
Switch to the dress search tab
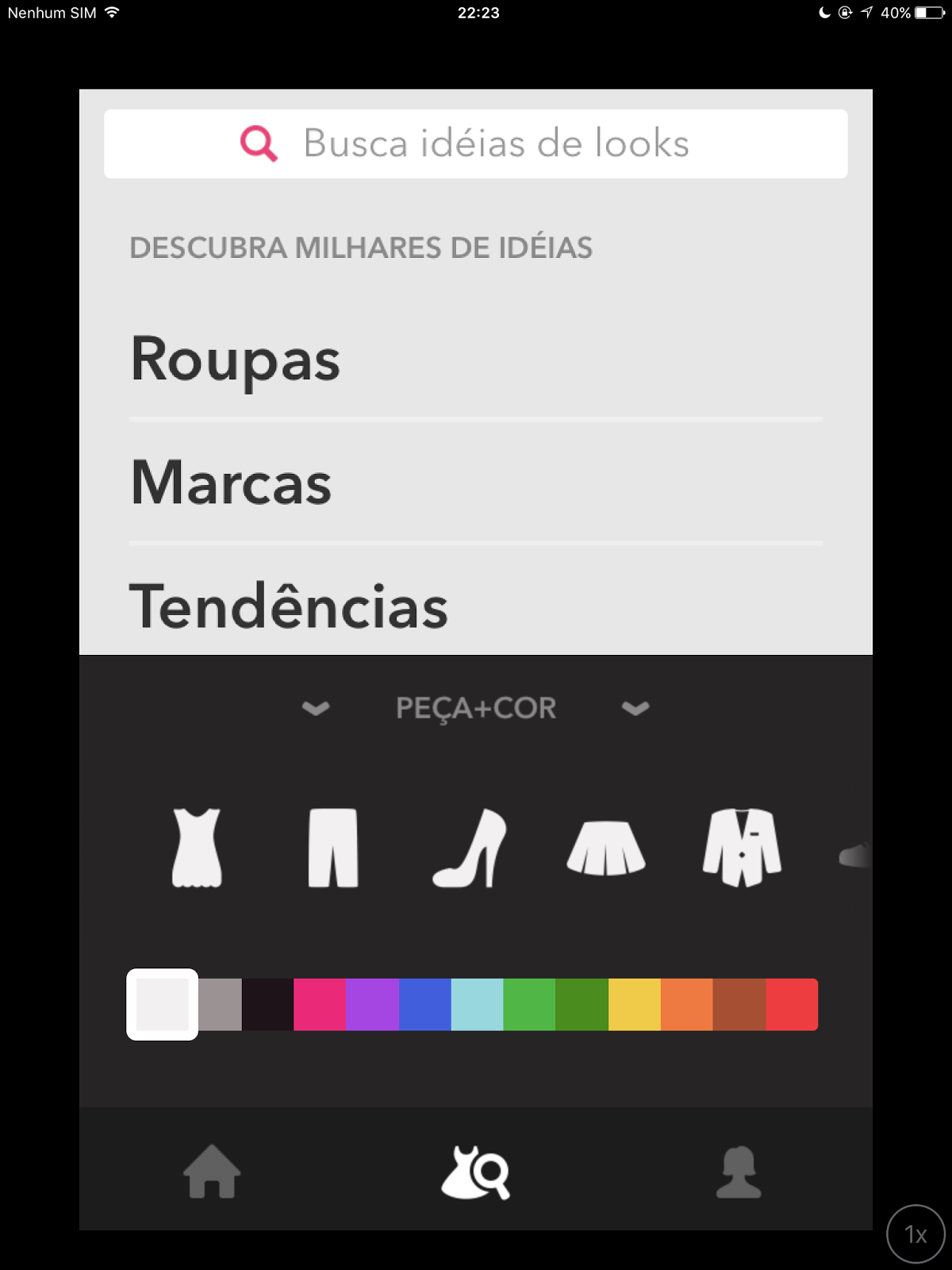click(476, 1172)
